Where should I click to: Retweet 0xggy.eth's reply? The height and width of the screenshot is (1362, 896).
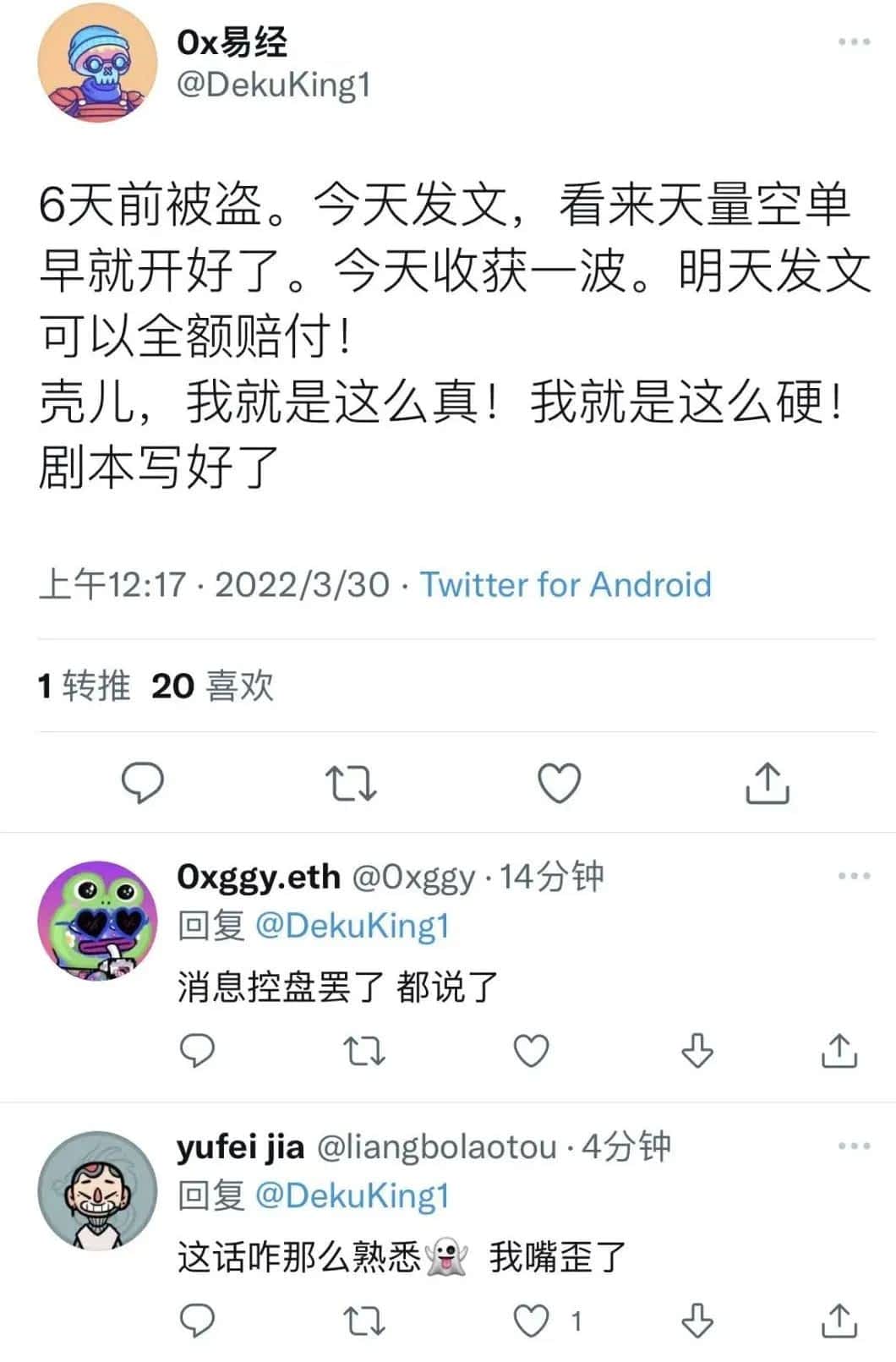pyautogui.click(x=364, y=1051)
